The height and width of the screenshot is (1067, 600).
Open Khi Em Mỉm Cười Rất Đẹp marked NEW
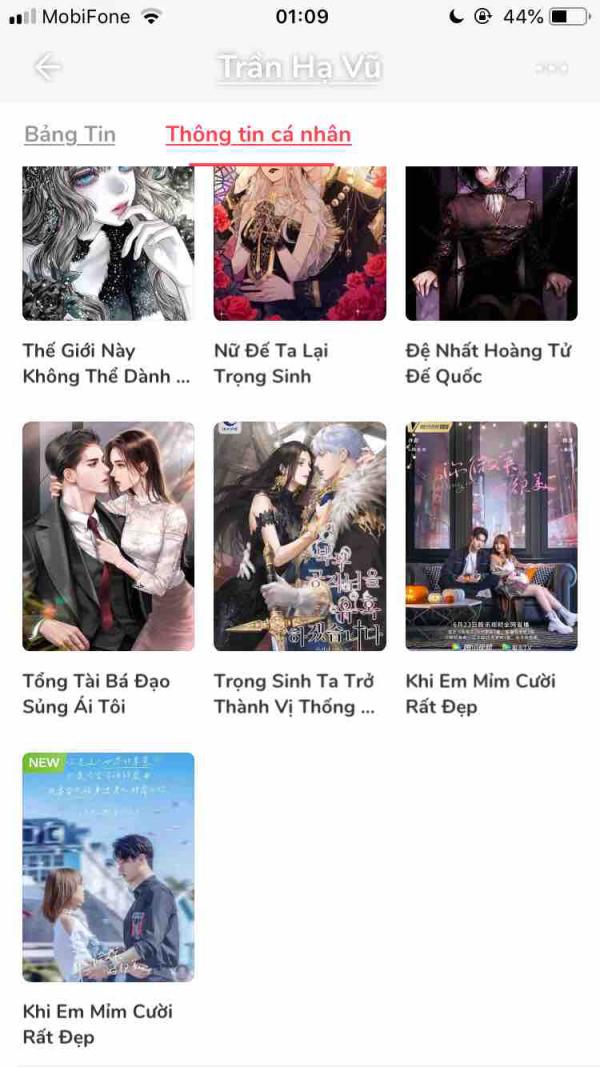108,867
